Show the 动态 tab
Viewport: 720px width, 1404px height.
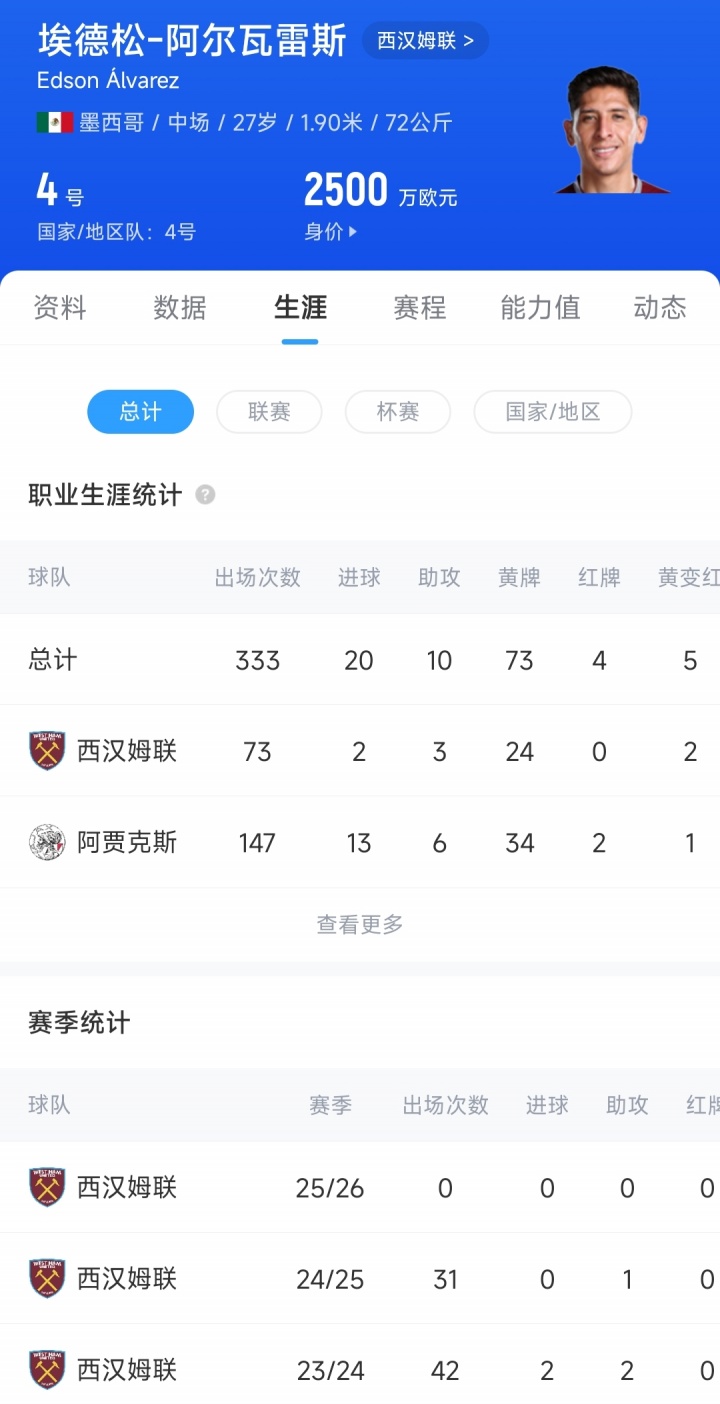660,308
